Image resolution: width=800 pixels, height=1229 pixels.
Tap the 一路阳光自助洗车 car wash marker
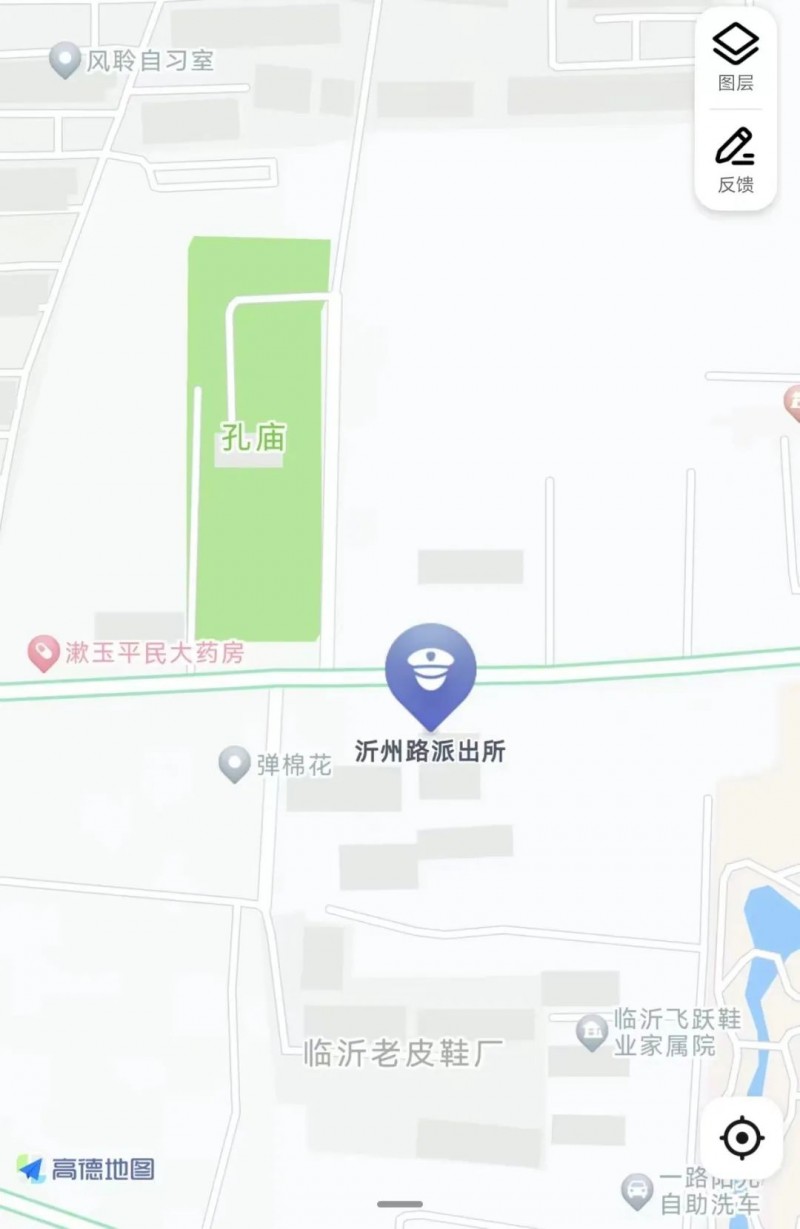point(637,1191)
